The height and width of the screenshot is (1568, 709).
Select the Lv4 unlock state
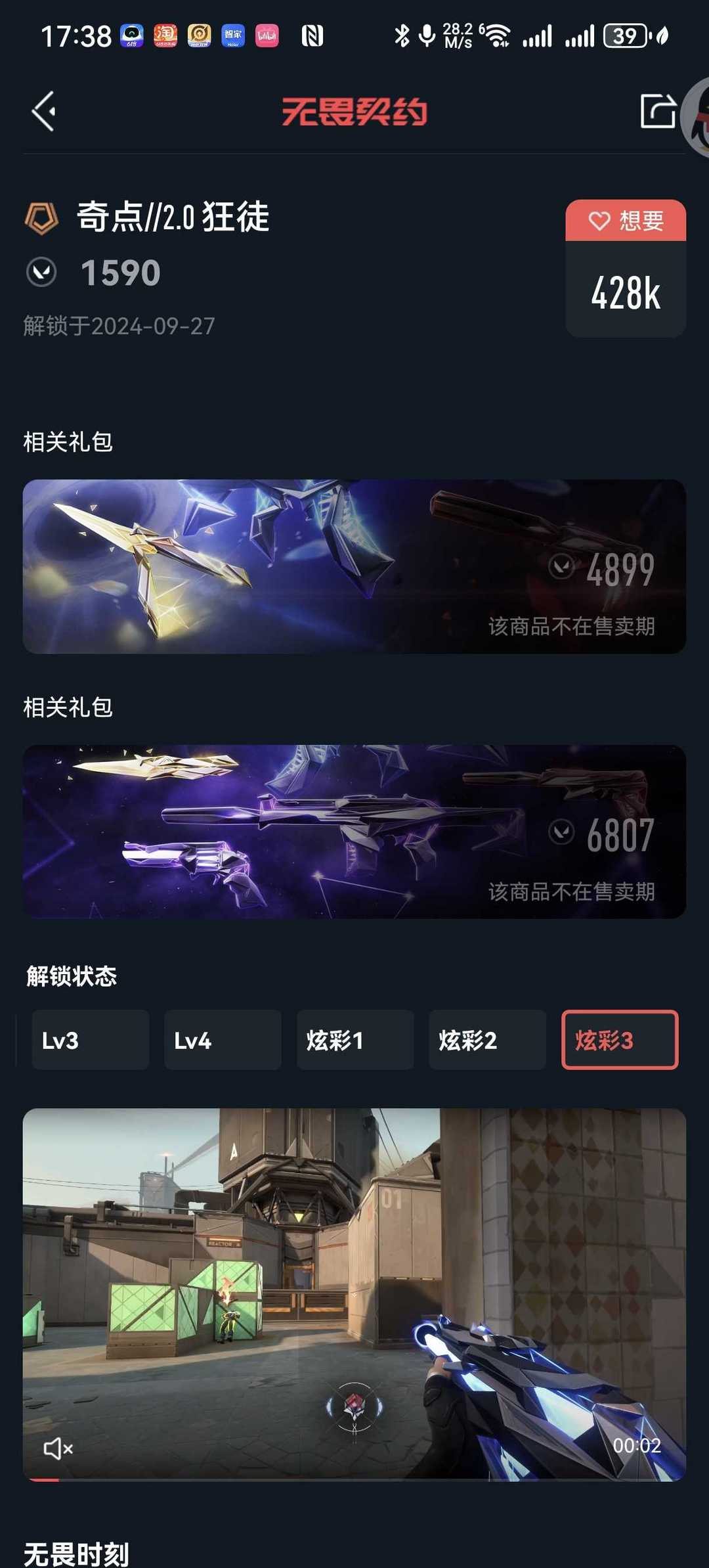223,1040
